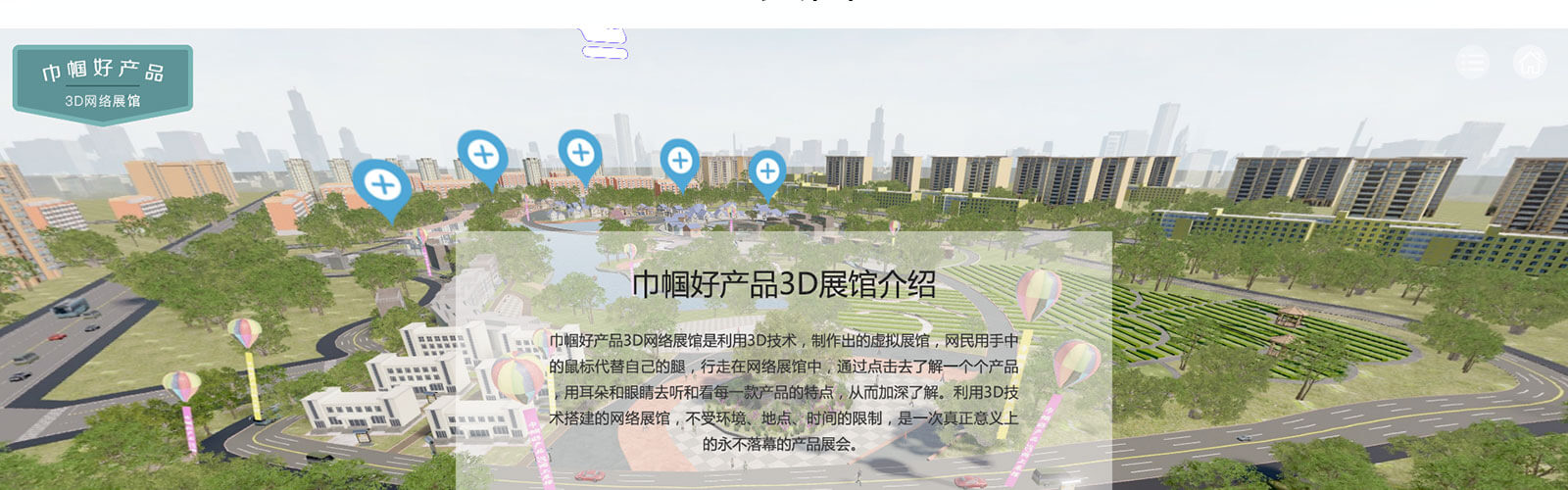Select the middle plus hotspot marker
The width and height of the screenshot is (1568, 490).
click(580, 153)
